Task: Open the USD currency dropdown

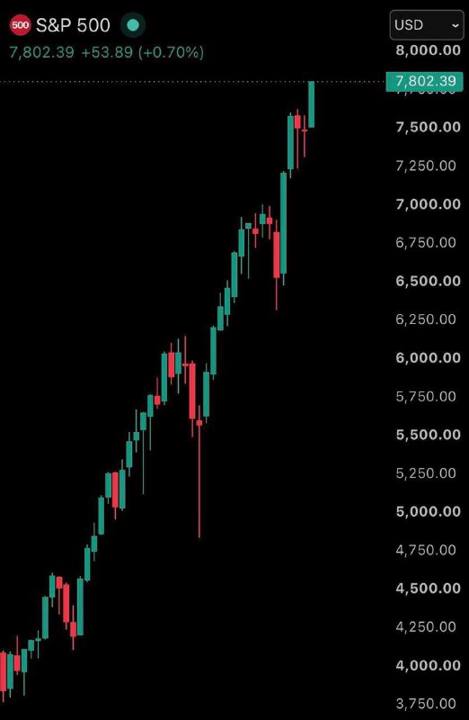Action: coord(427,25)
